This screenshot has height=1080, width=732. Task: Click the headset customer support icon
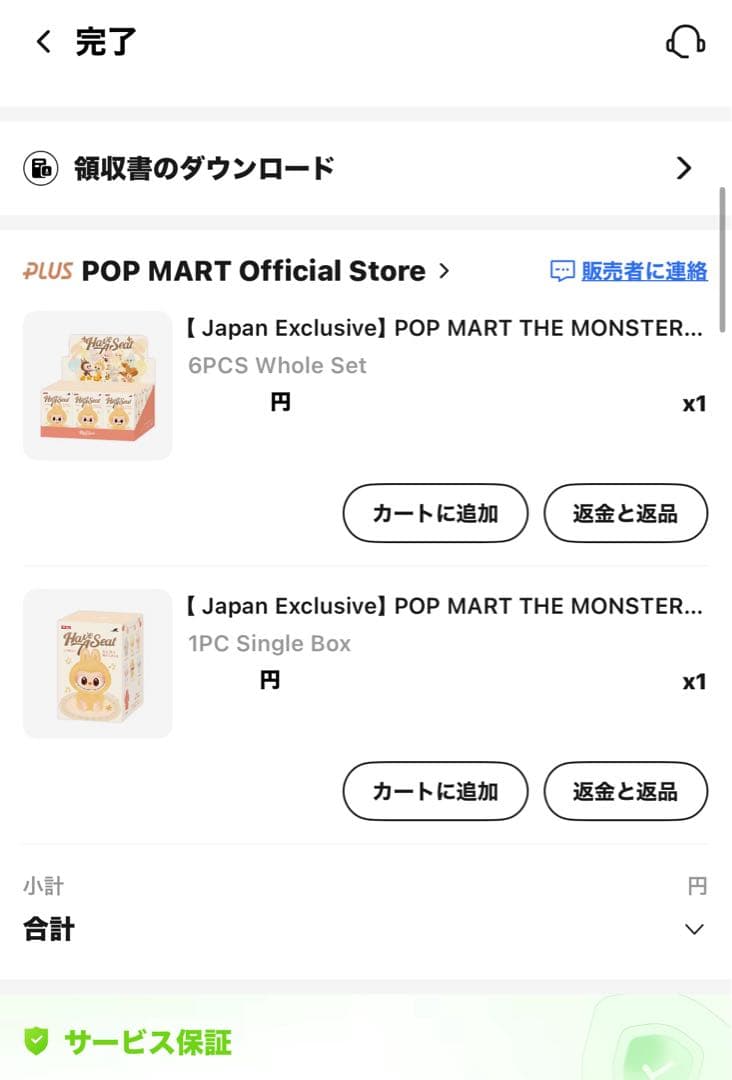[686, 42]
